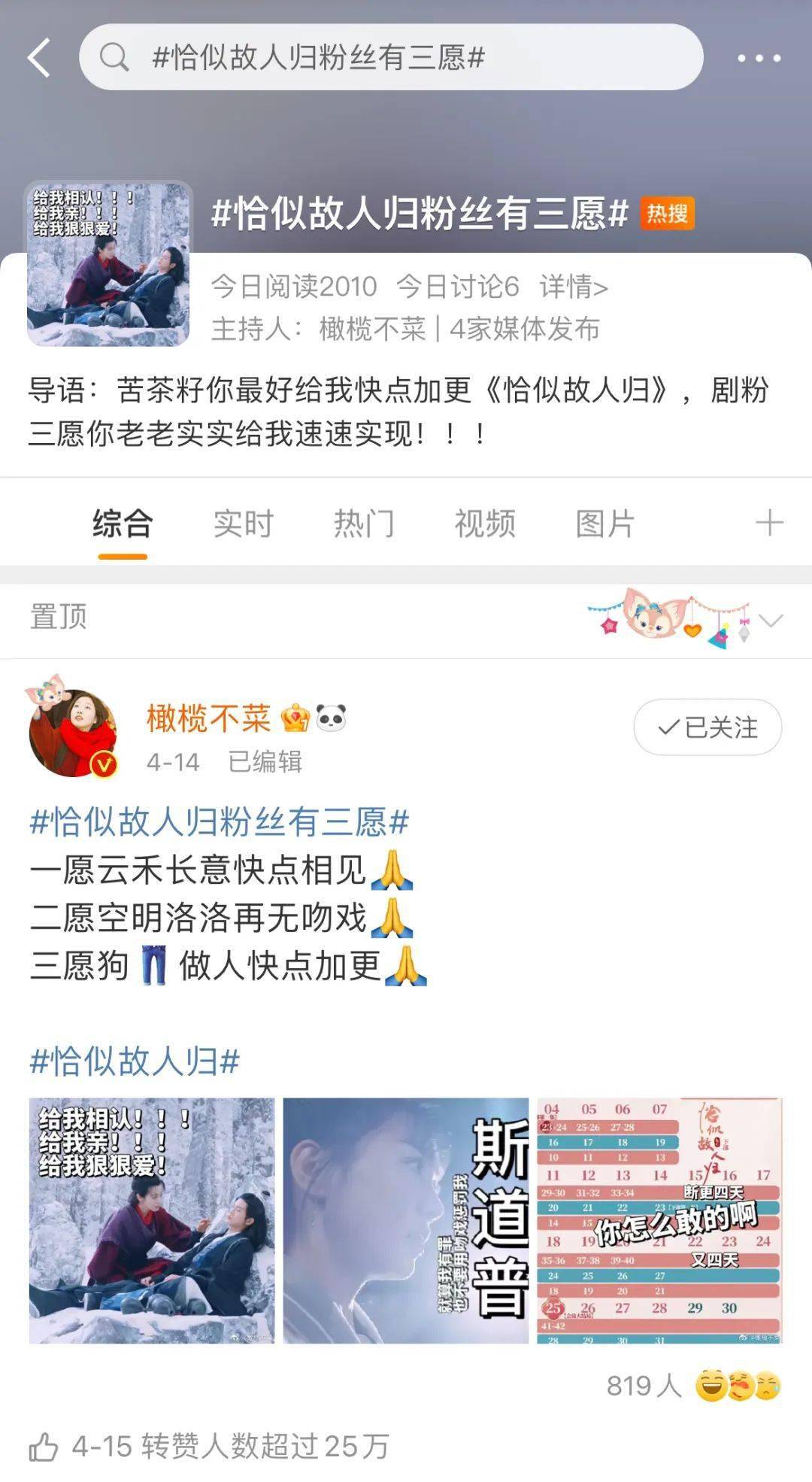This screenshot has height=1482, width=812.
Task: Open the 详情 topic details link
Action: (x=573, y=287)
